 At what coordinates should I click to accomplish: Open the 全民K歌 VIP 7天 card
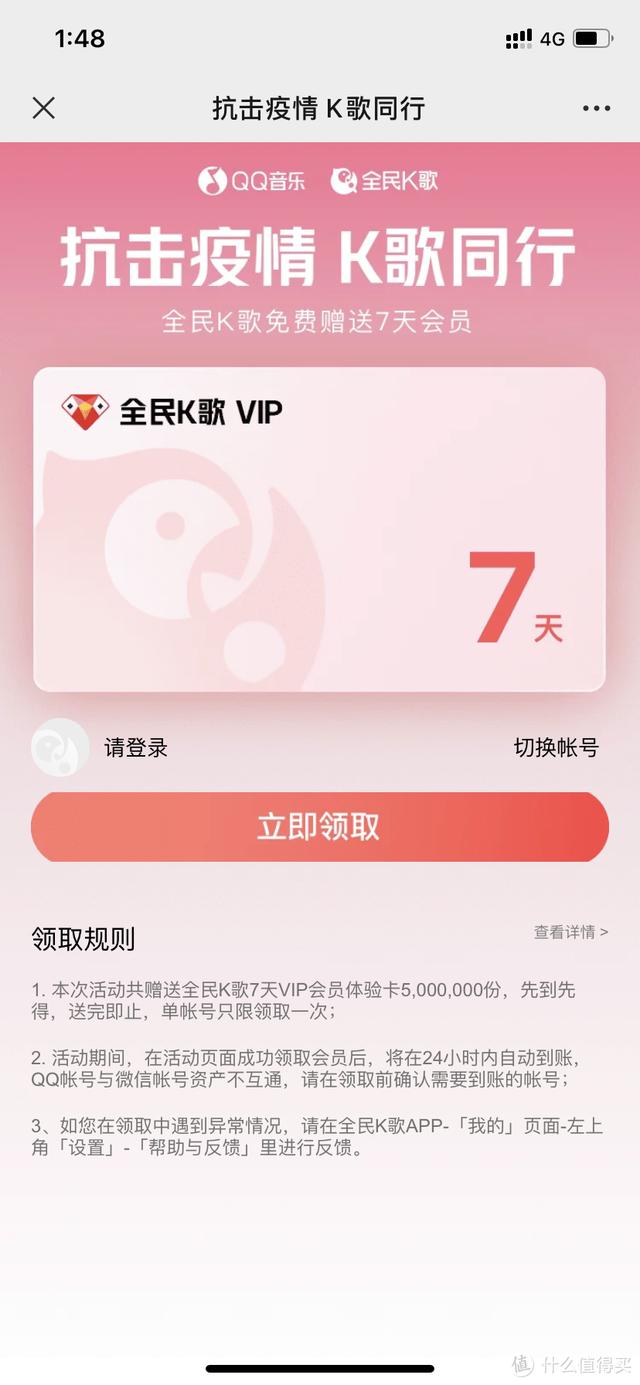320,530
